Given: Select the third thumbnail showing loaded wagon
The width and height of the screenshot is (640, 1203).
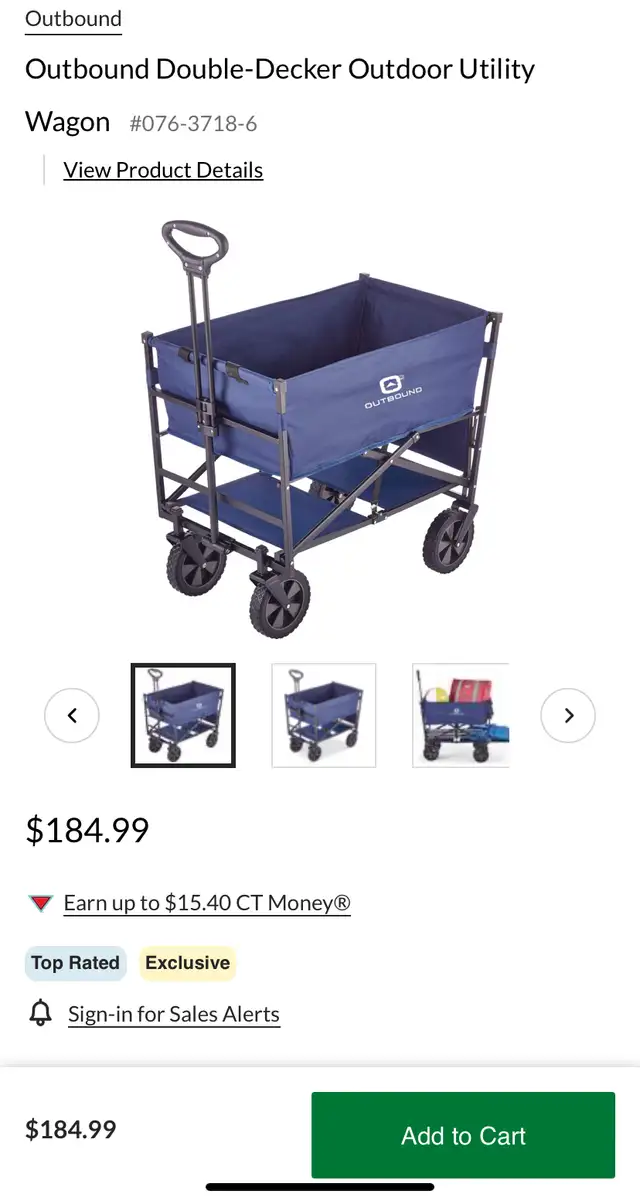Looking at the screenshot, I should 461,716.
